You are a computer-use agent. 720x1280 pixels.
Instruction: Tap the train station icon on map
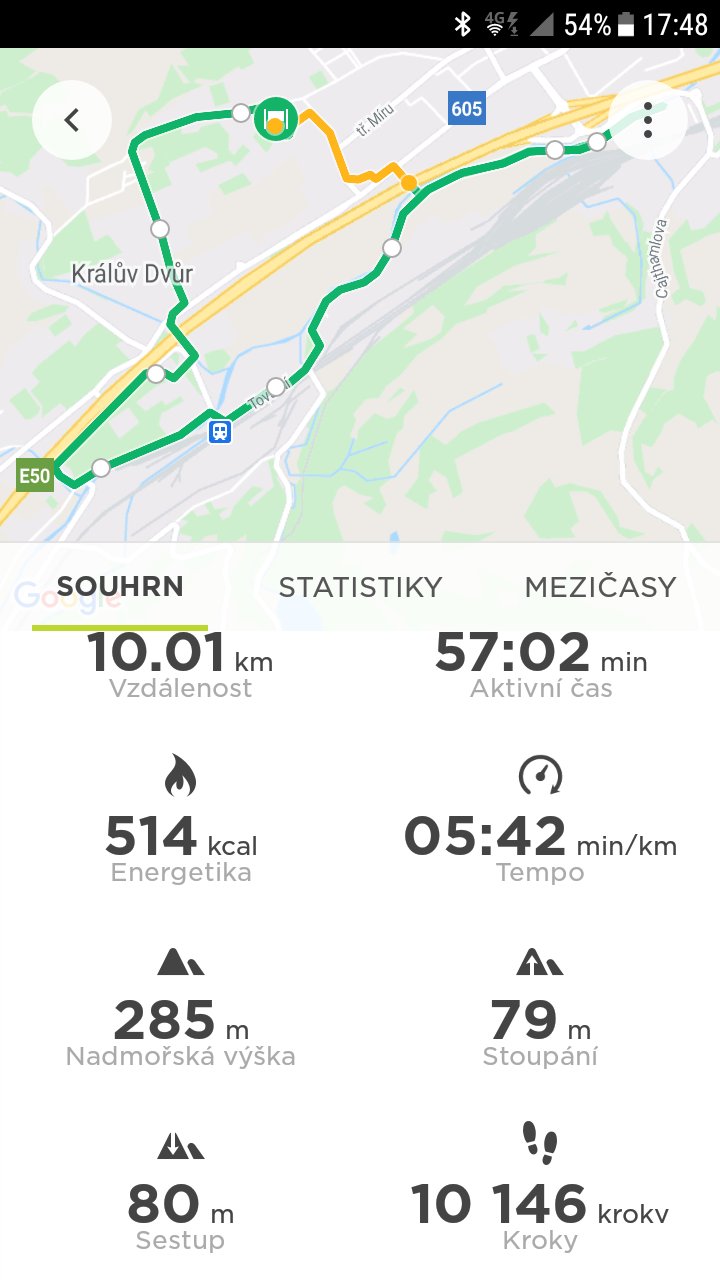pyautogui.click(x=220, y=432)
